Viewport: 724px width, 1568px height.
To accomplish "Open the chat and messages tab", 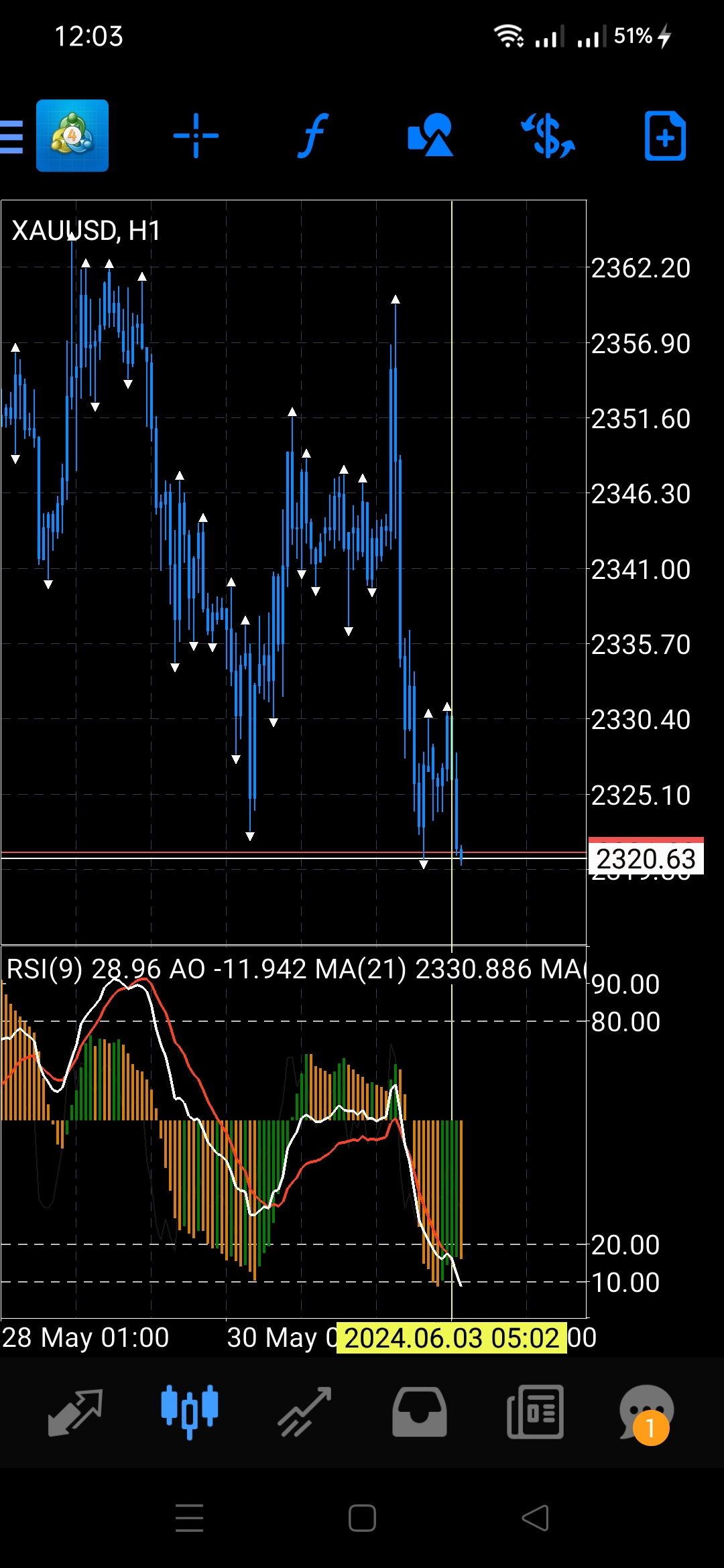I will click(646, 1412).
